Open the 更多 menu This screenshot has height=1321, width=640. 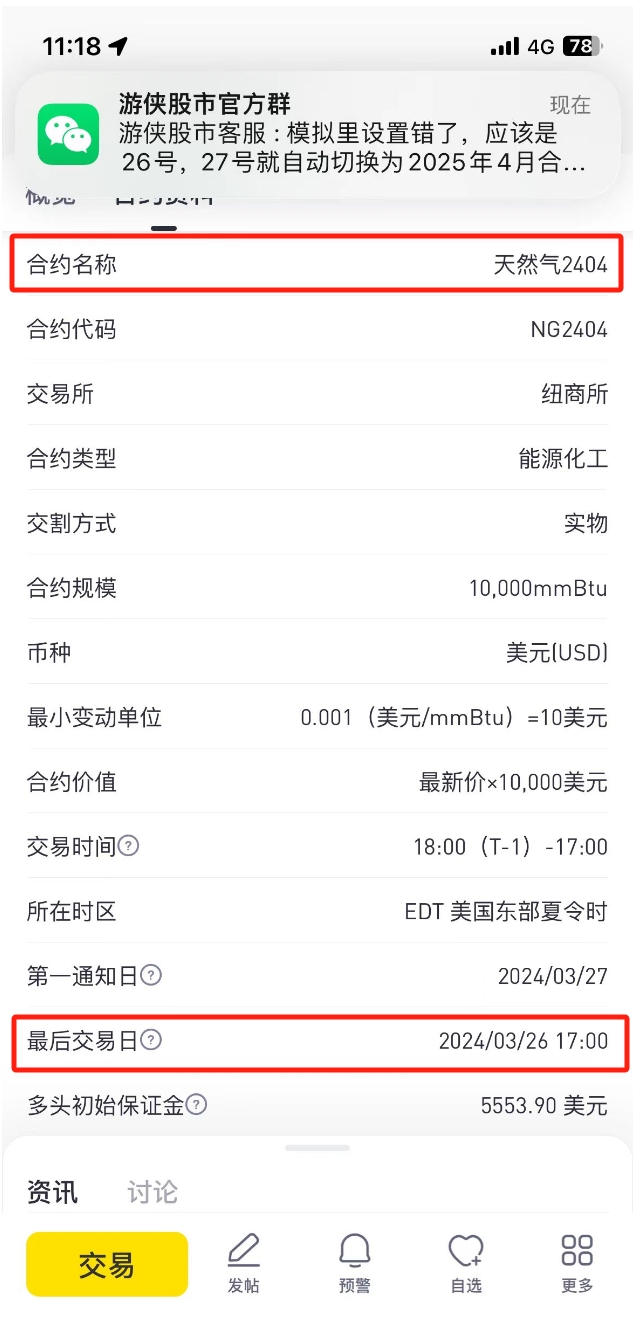(x=577, y=1264)
